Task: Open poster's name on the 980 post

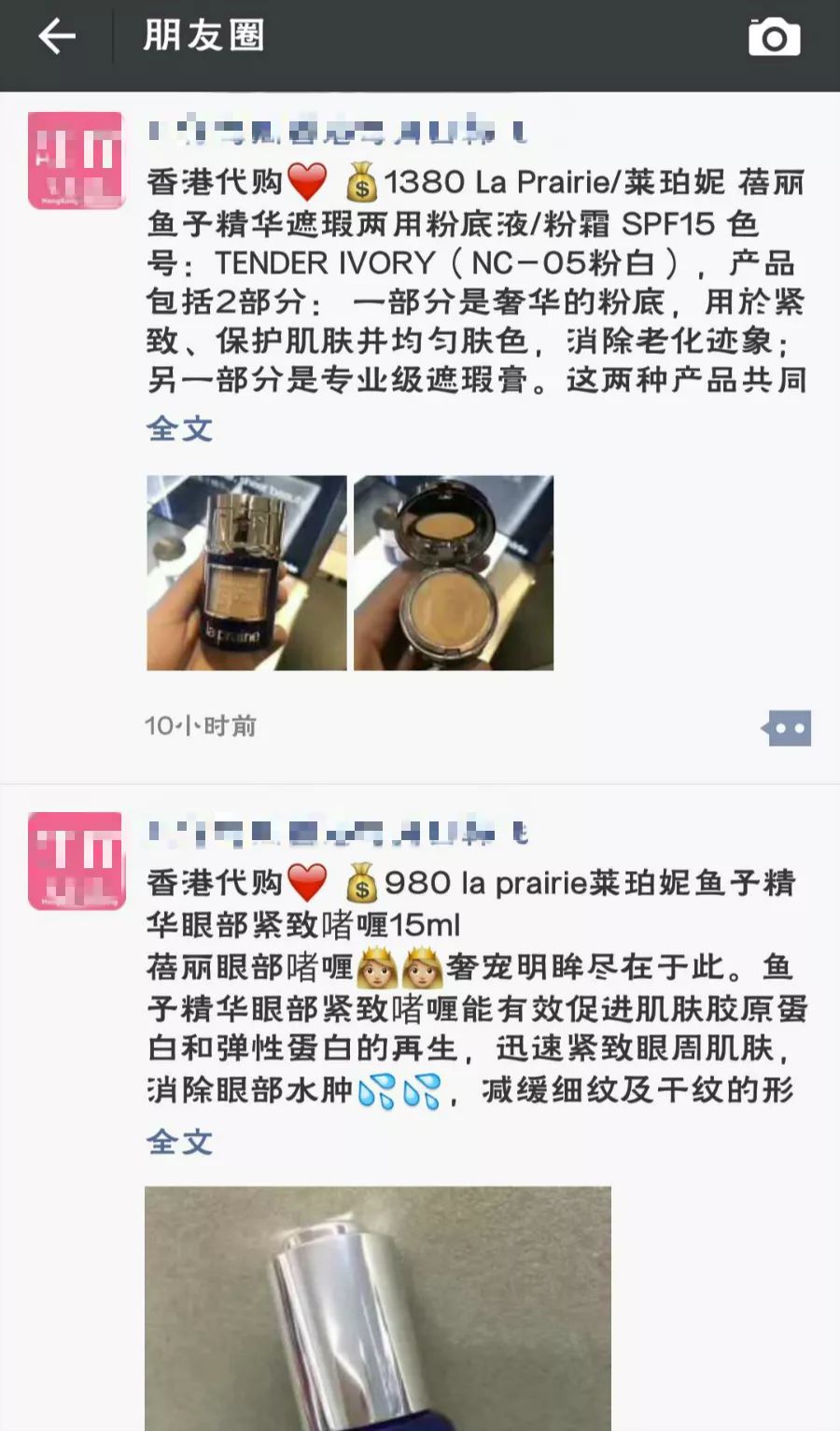Action: click(x=336, y=832)
